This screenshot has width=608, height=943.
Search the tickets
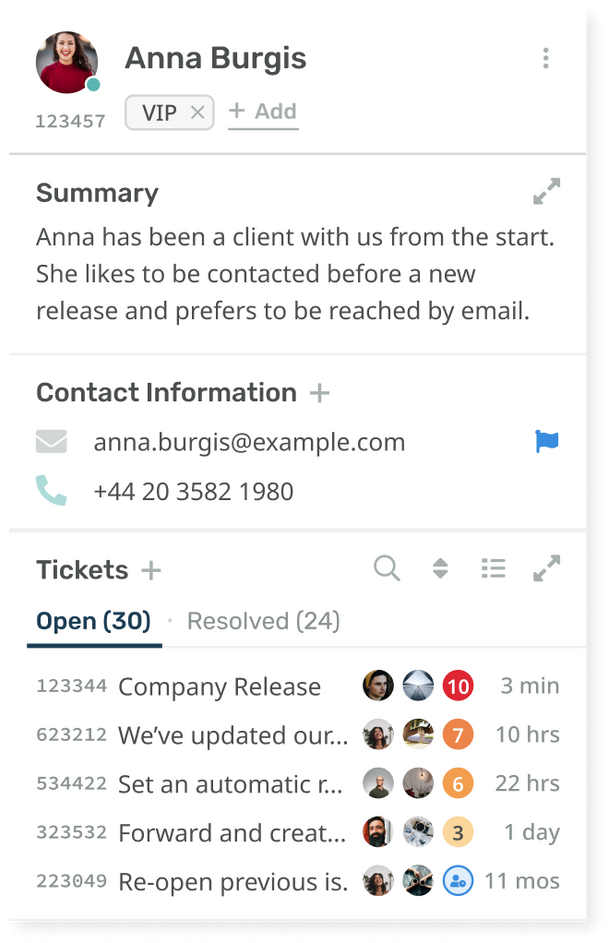point(387,569)
